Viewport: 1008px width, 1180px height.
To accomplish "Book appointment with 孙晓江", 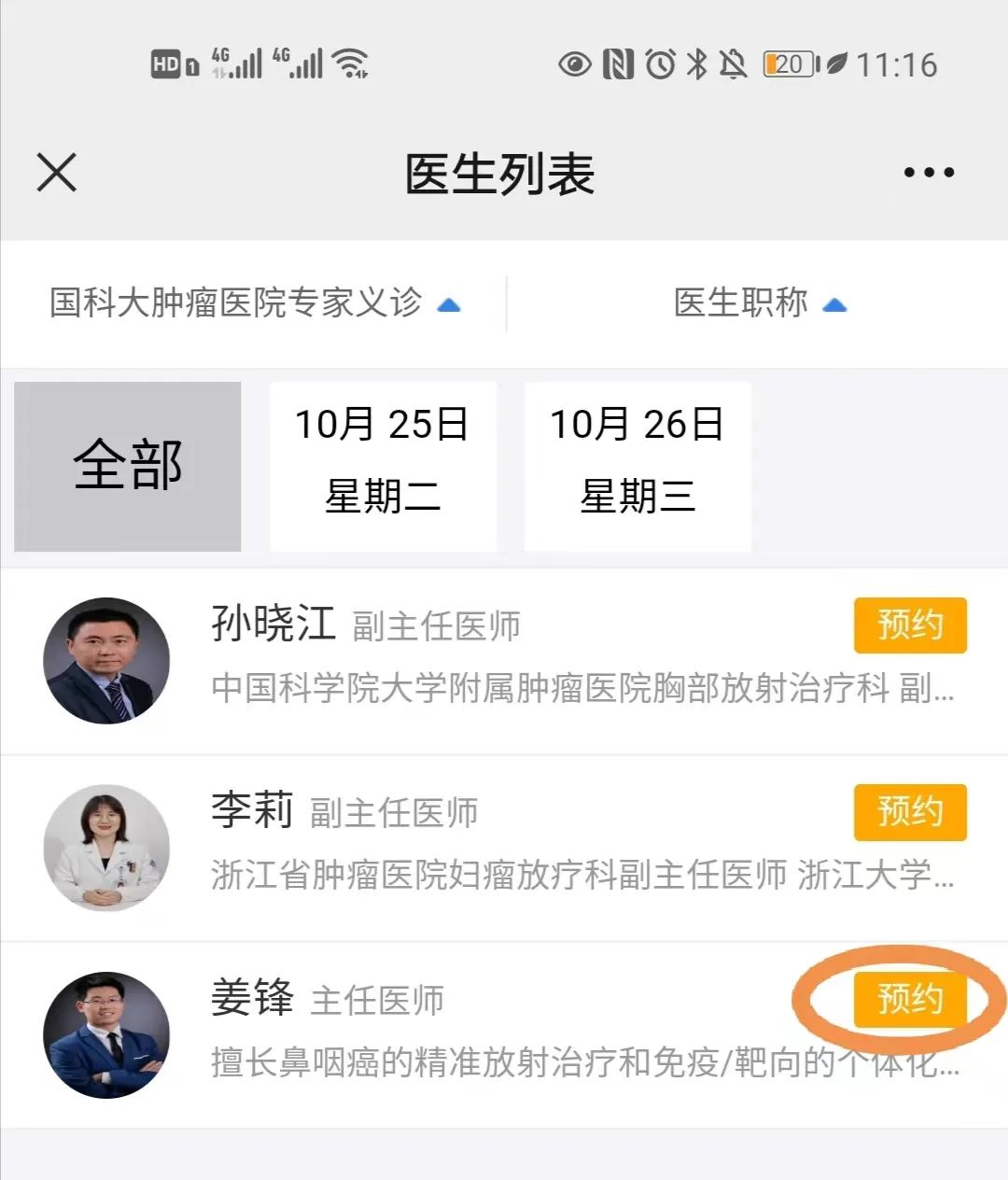I will [909, 625].
